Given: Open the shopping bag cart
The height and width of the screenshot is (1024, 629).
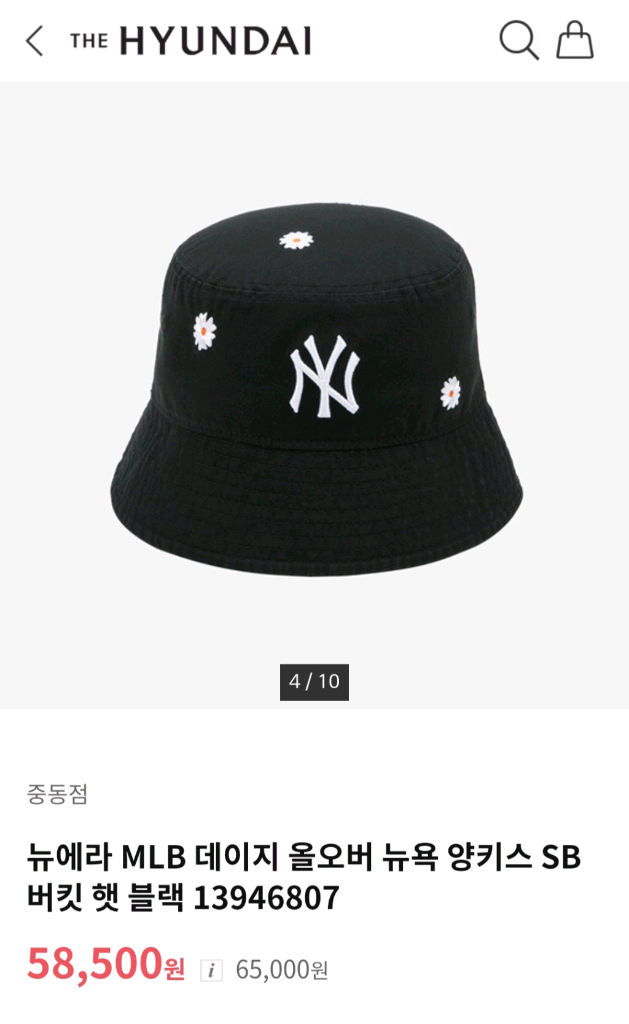Looking at the screenshot, I should (x=575, y=41).
